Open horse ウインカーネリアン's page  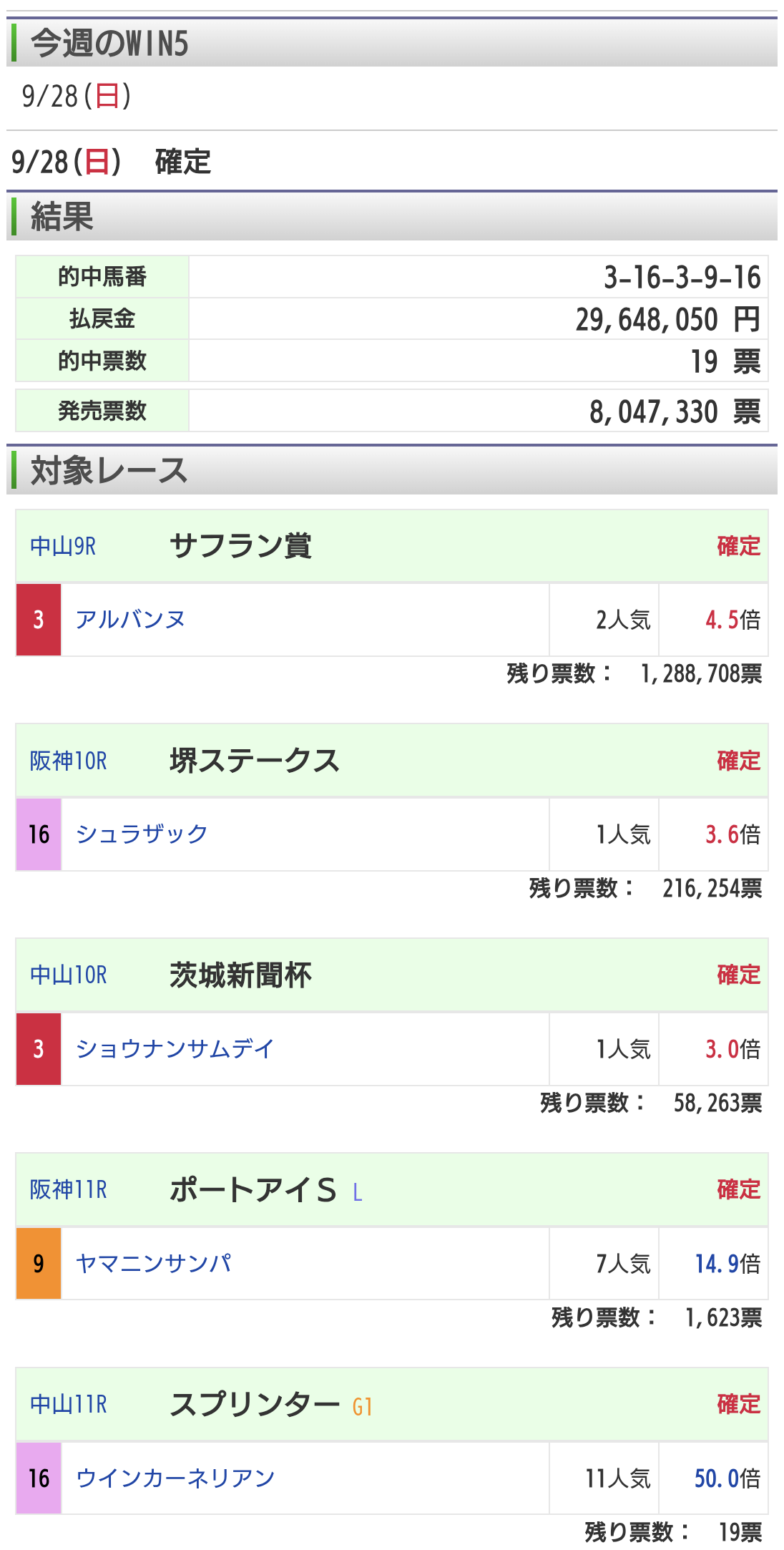coord(175,1478)
